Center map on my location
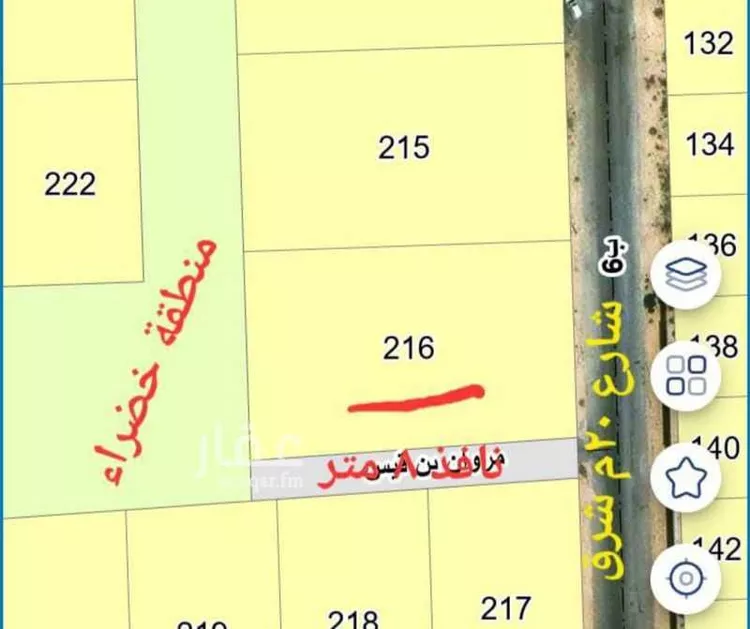This screenshot has height=629, width=750. [x=686, y=579]
